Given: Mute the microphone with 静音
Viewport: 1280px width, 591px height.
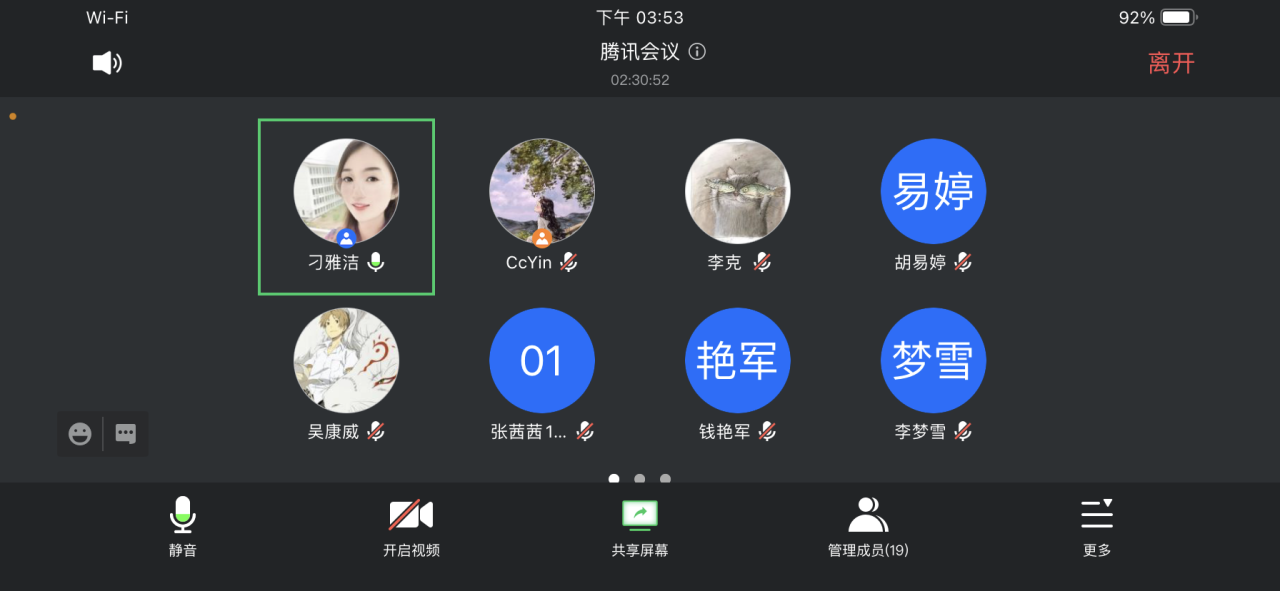Looking at the screenshot, I should pyautogui.click(x=182, y=527).
